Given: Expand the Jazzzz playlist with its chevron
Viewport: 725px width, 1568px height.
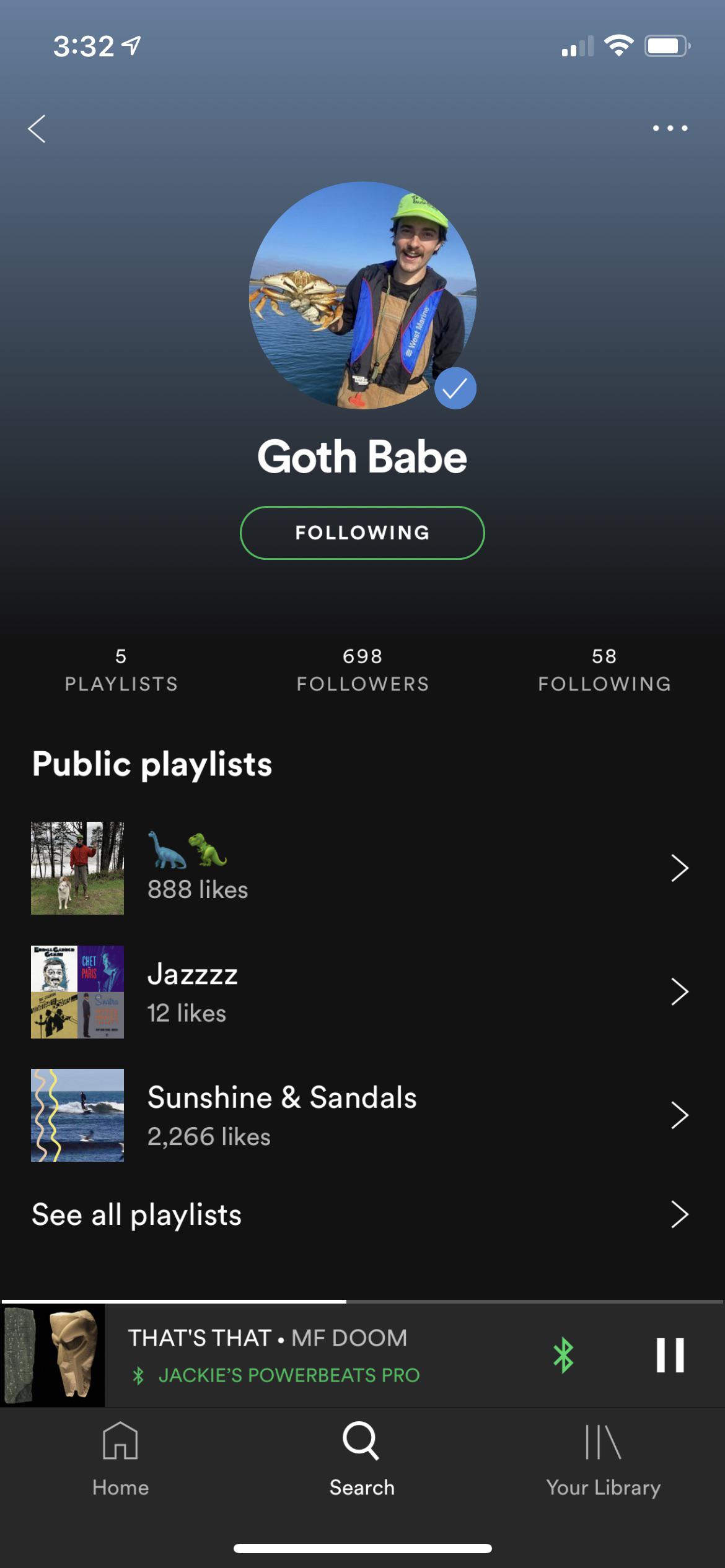Looking at the screenshot, I should coord(679,991).
